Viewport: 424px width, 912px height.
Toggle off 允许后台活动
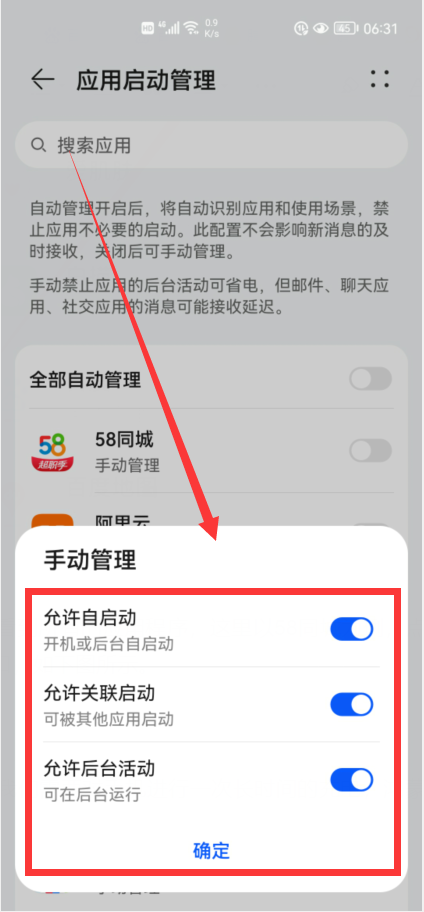coord(352,780)
